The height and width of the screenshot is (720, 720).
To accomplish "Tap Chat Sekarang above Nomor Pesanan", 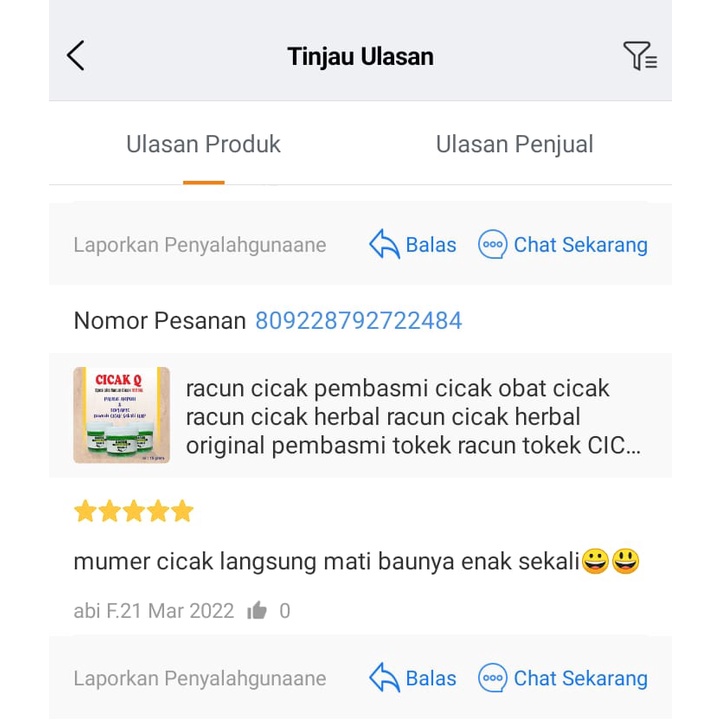I will click(562, 245).
